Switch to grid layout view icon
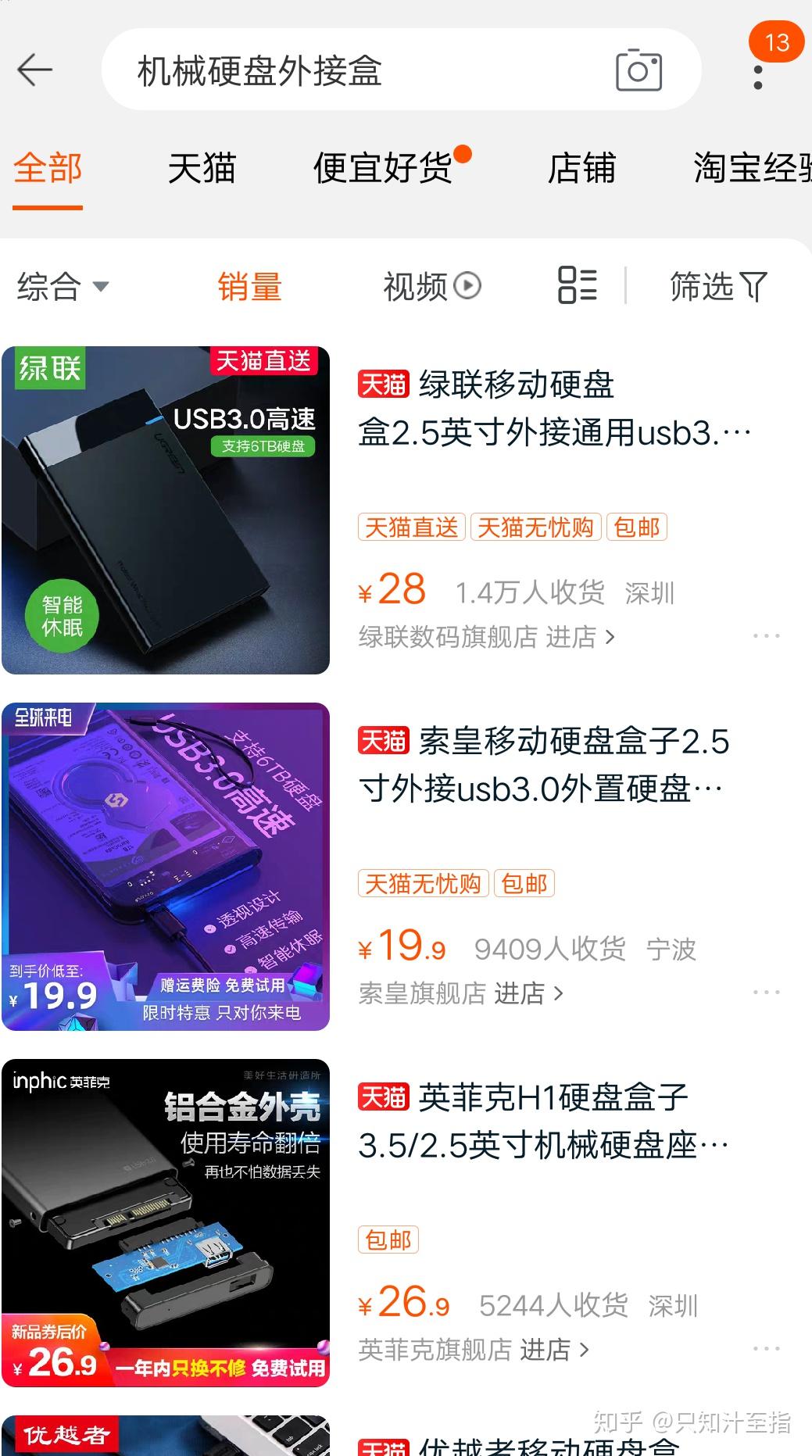The width and height of the screenshot is (812, 1456). [x=577, y=286]
